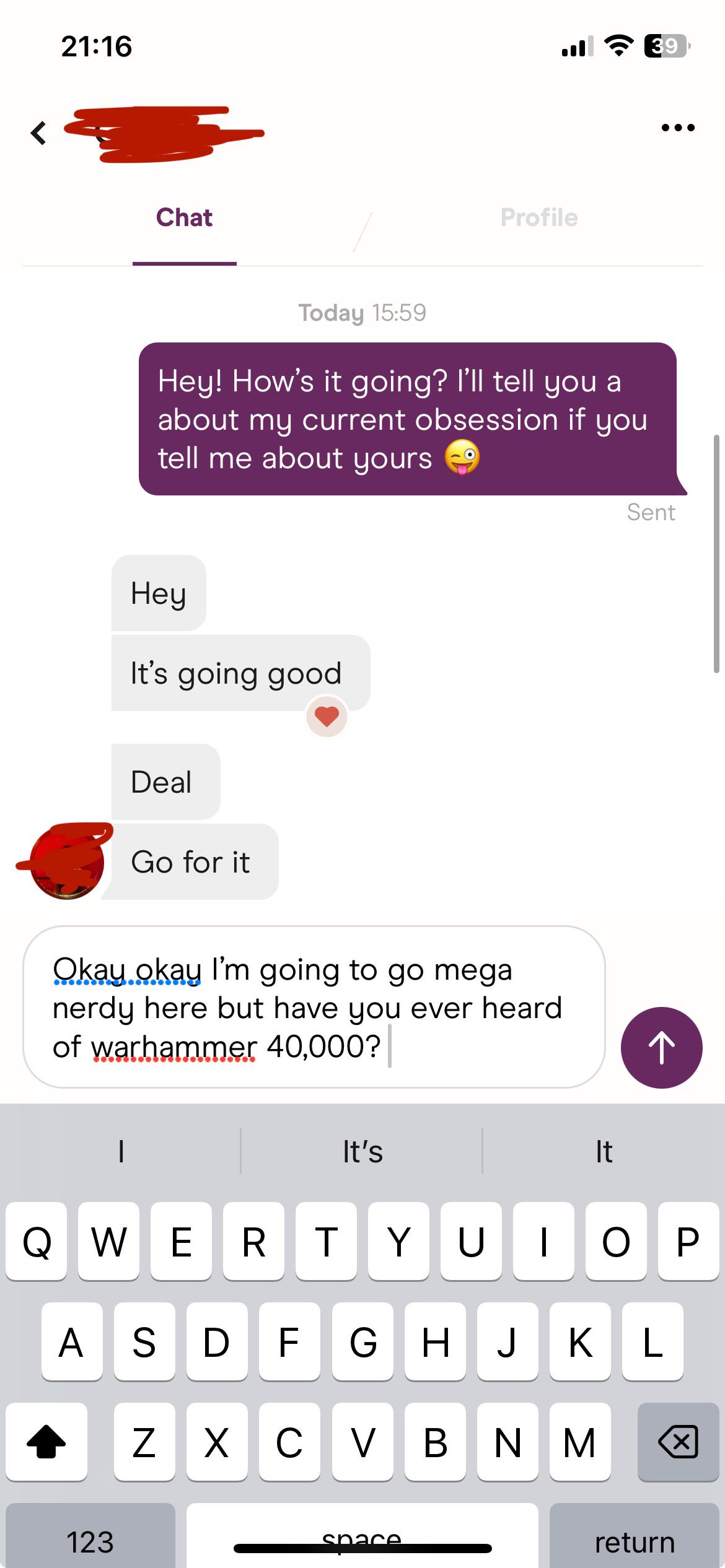Image resolution: width=725 pixels, height=1568 pixels.
Task: Hit the return key
Action: (x=634, y=1540)
